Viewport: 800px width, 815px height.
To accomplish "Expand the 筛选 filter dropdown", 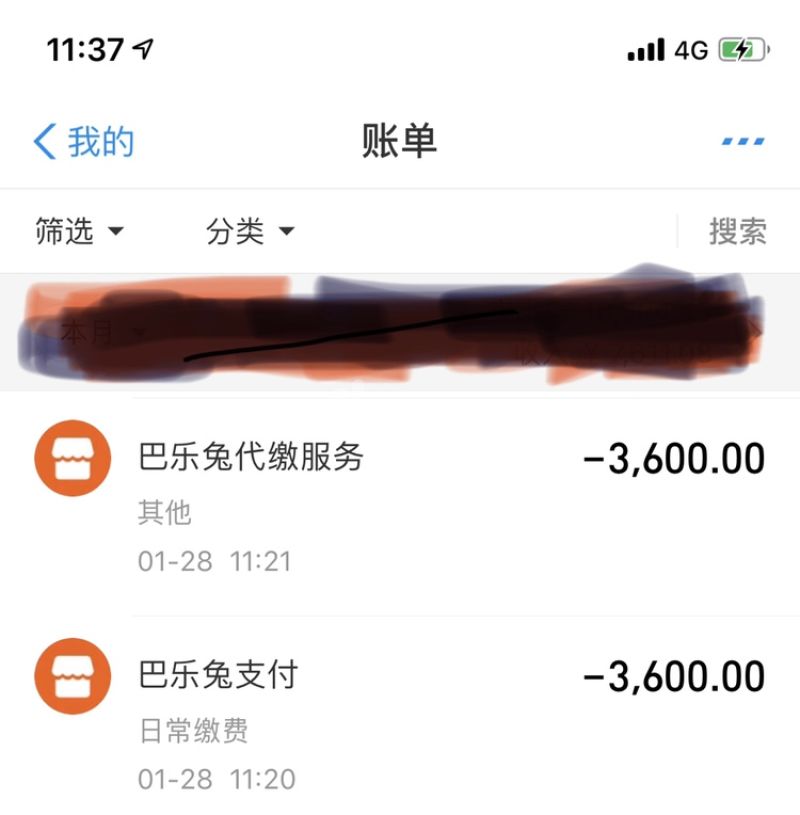I will coord(79,232).
